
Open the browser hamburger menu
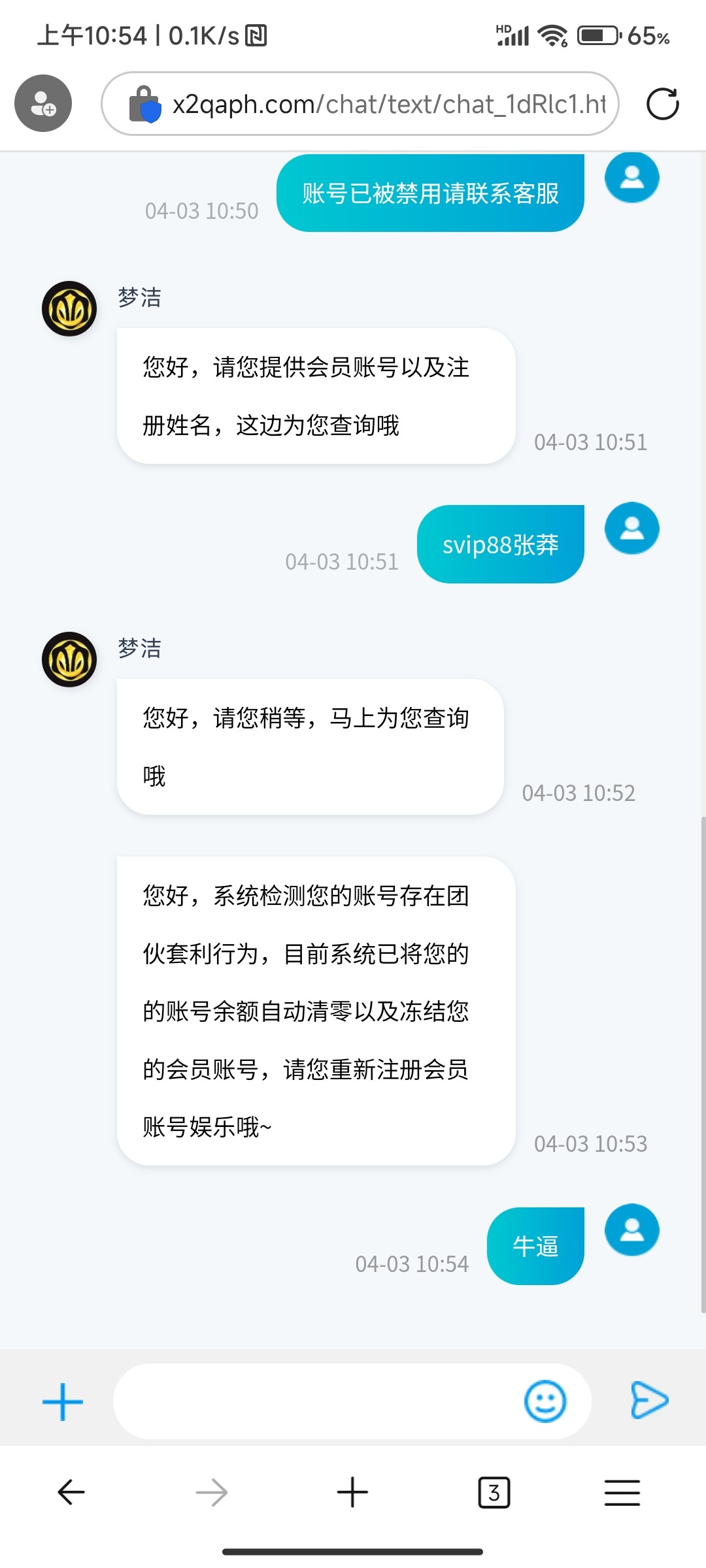click(622, 1492)
